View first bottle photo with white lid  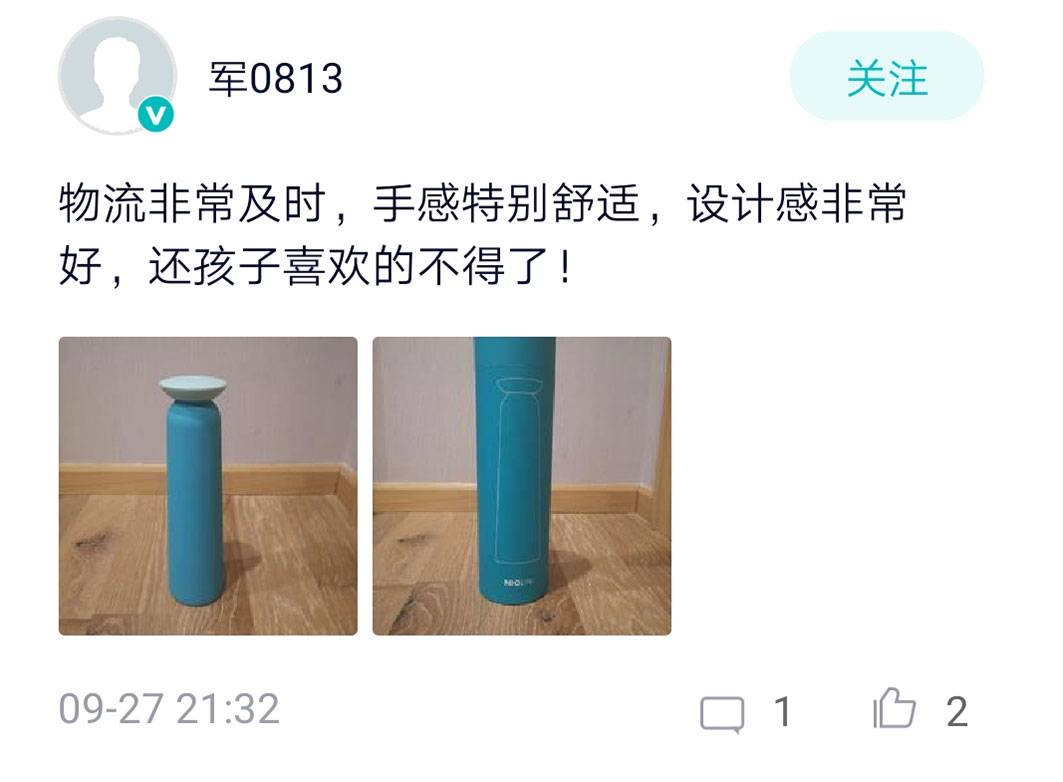pyautogui.click(x=208, y=486)
